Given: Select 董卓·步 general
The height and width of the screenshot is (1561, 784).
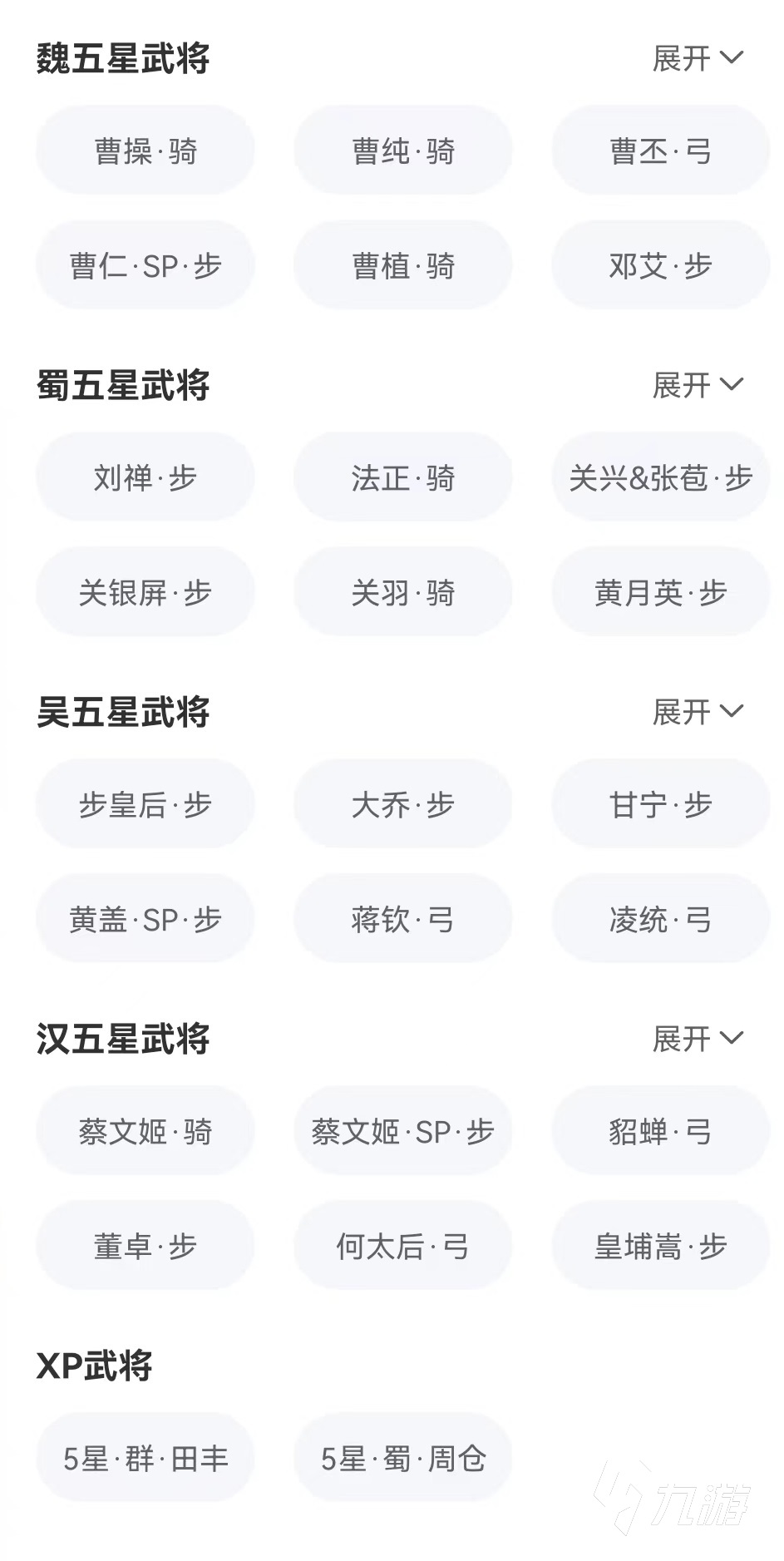Looking at the screenshot, I should coord(145,1247).
